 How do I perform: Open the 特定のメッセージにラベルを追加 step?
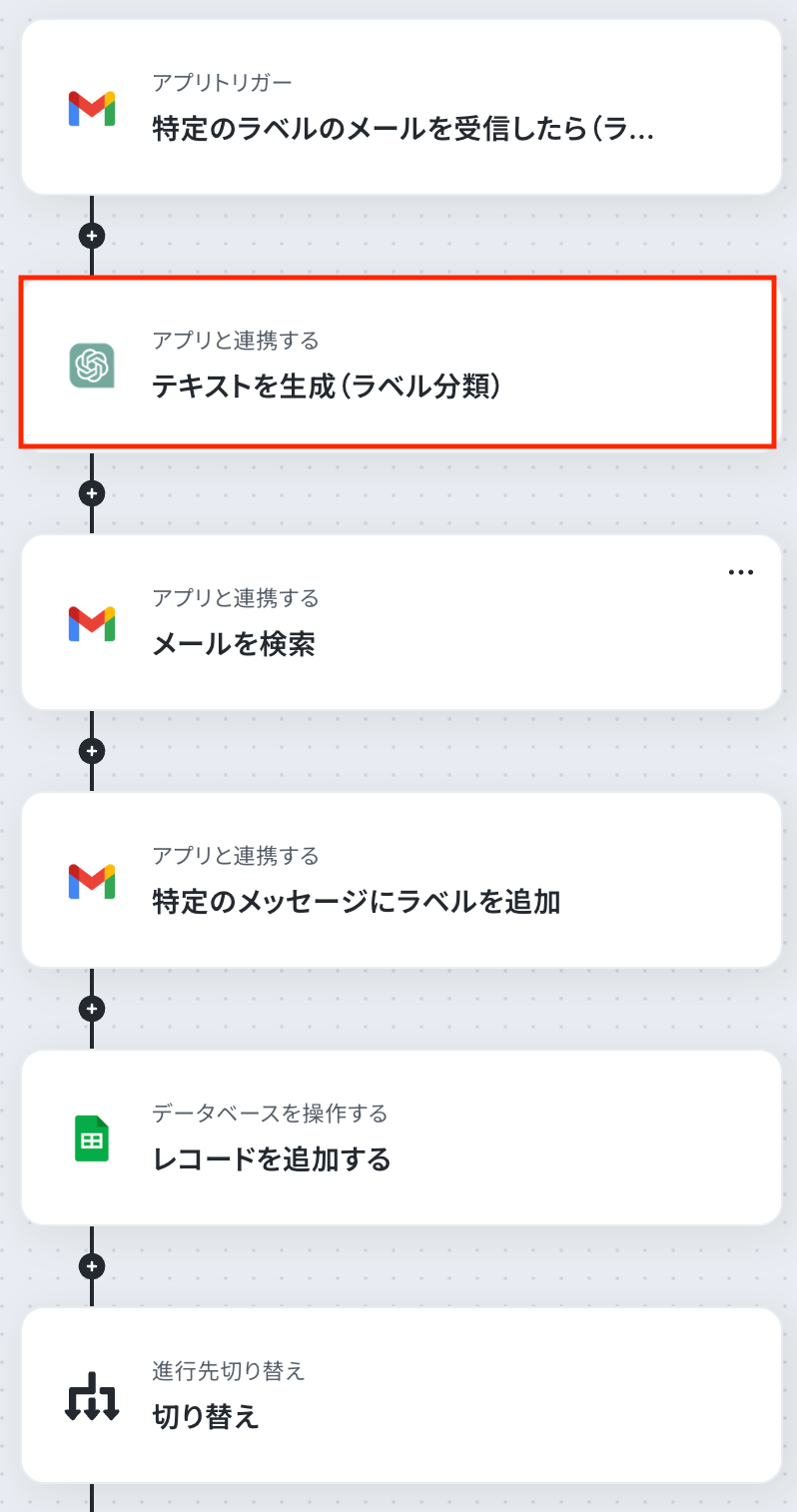pos(401,881)
